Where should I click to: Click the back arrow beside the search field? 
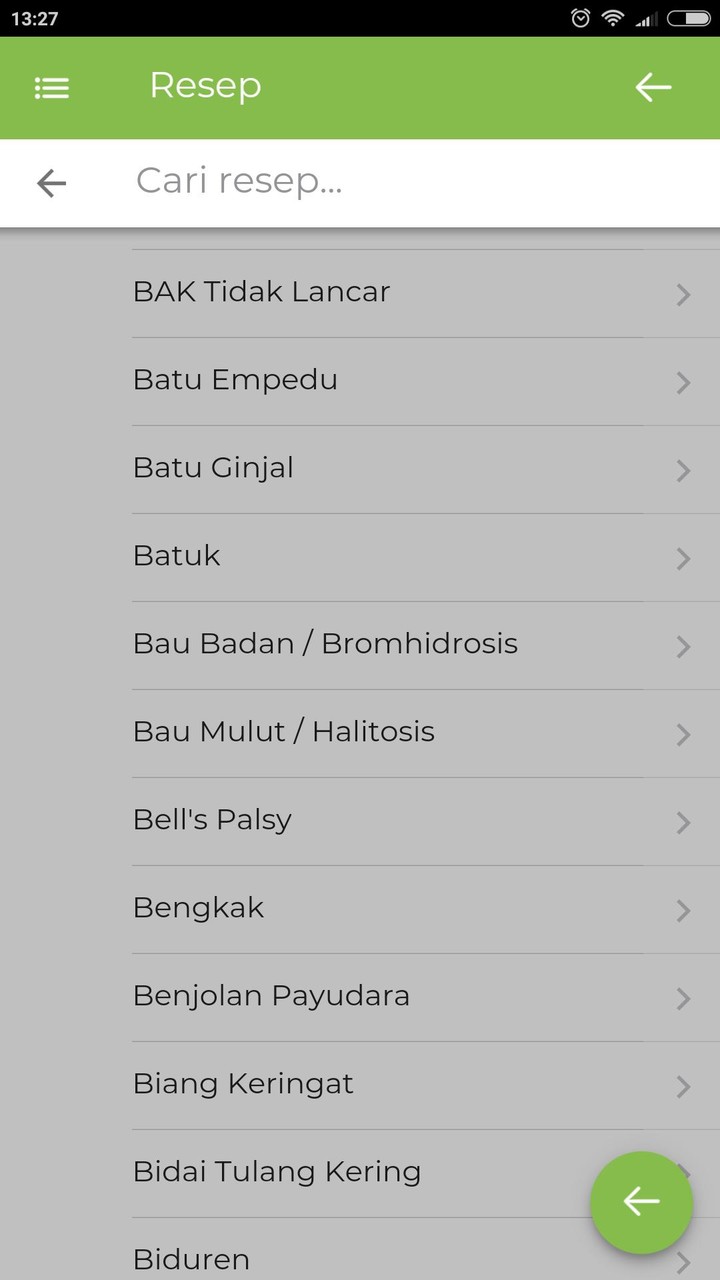point(50,183)
